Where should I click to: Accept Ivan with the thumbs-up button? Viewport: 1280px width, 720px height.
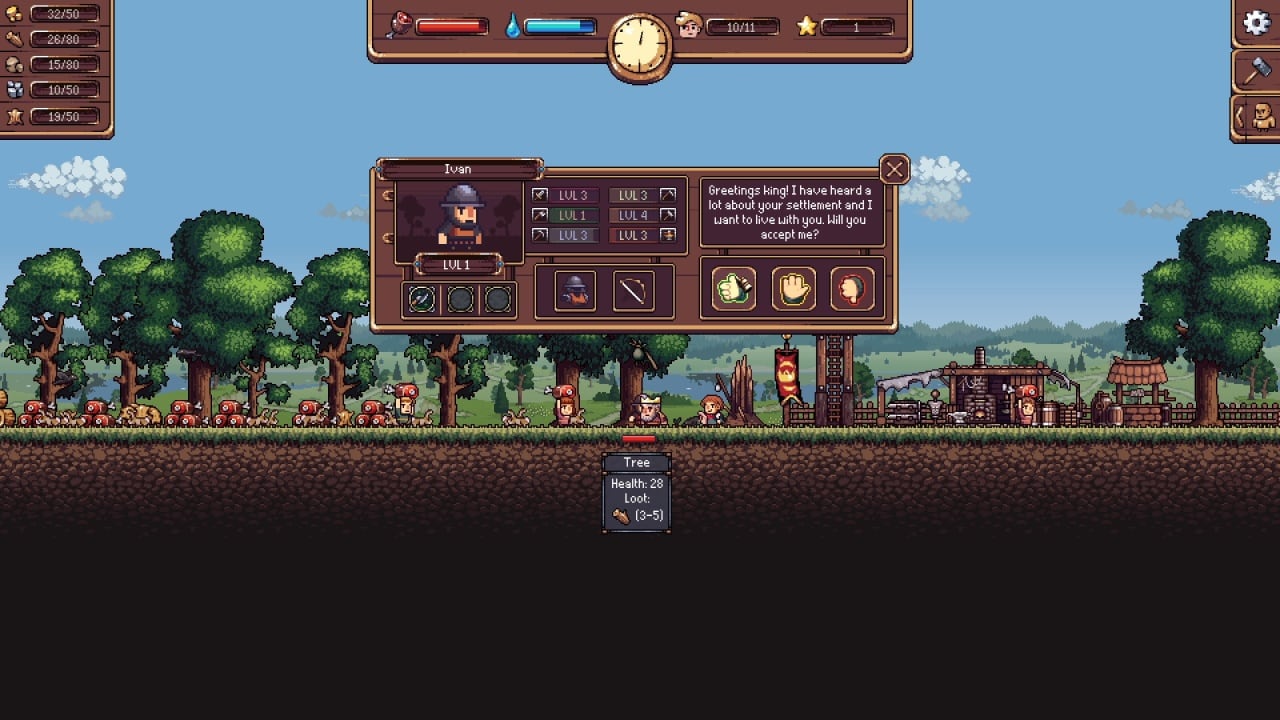734,289
